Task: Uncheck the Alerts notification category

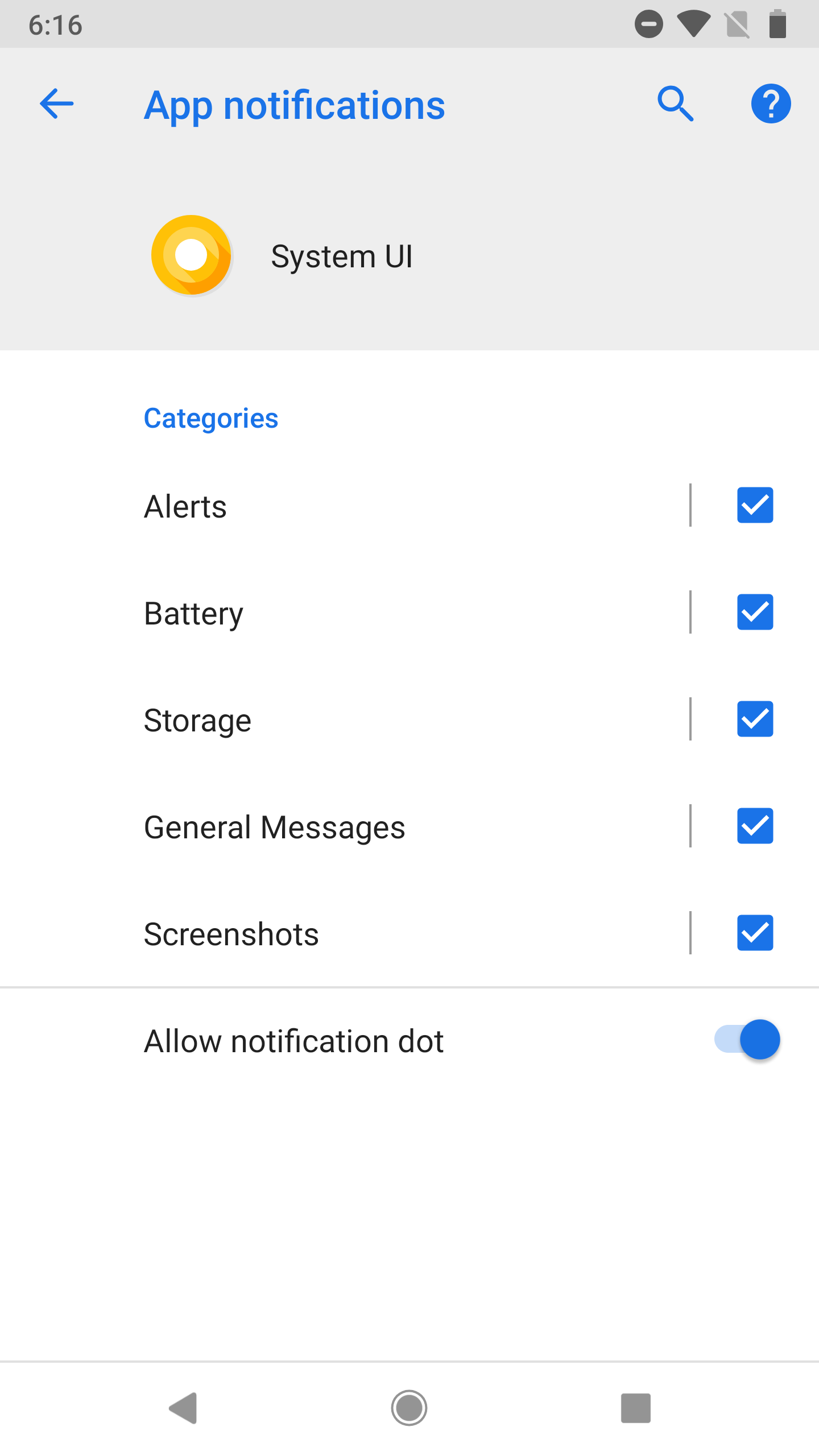Action: [755, 506]
